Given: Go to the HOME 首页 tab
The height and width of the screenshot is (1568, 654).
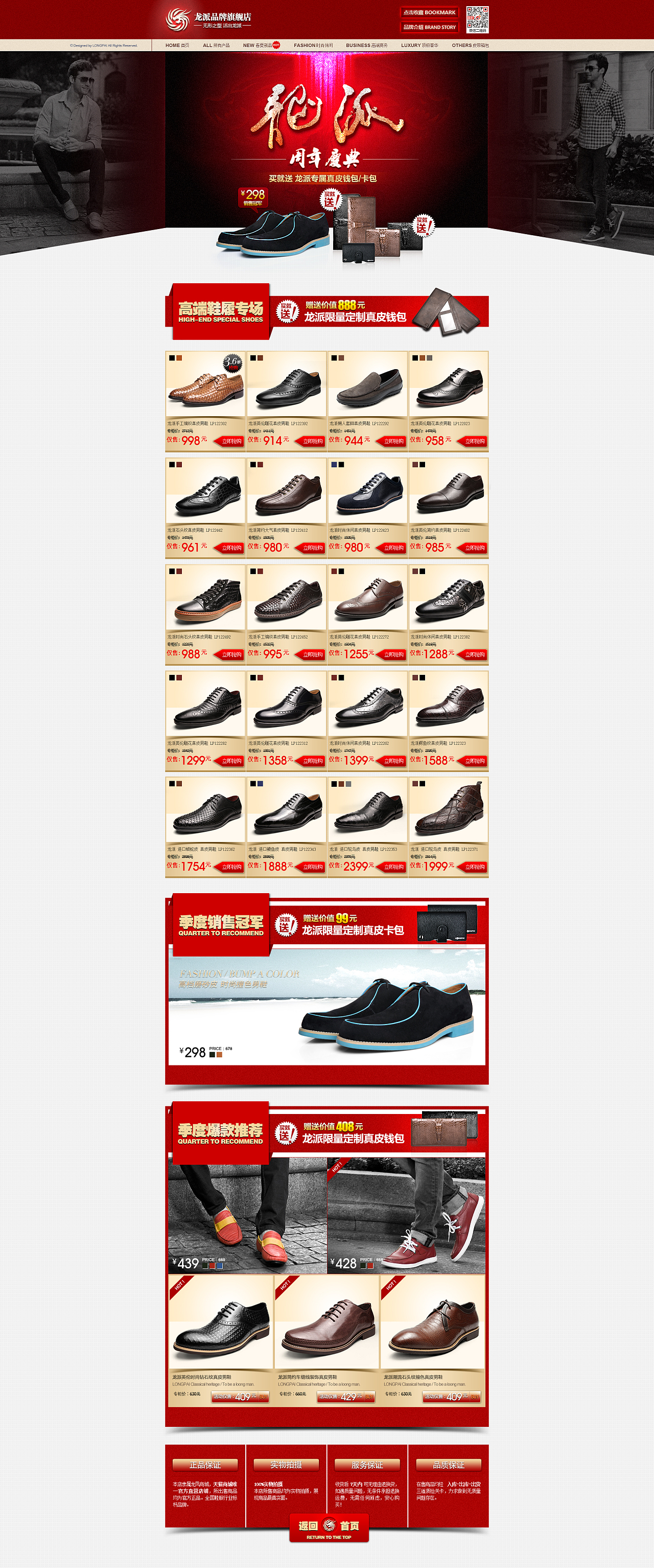Looking at the screenshot, I should click(x=177, y=45).
